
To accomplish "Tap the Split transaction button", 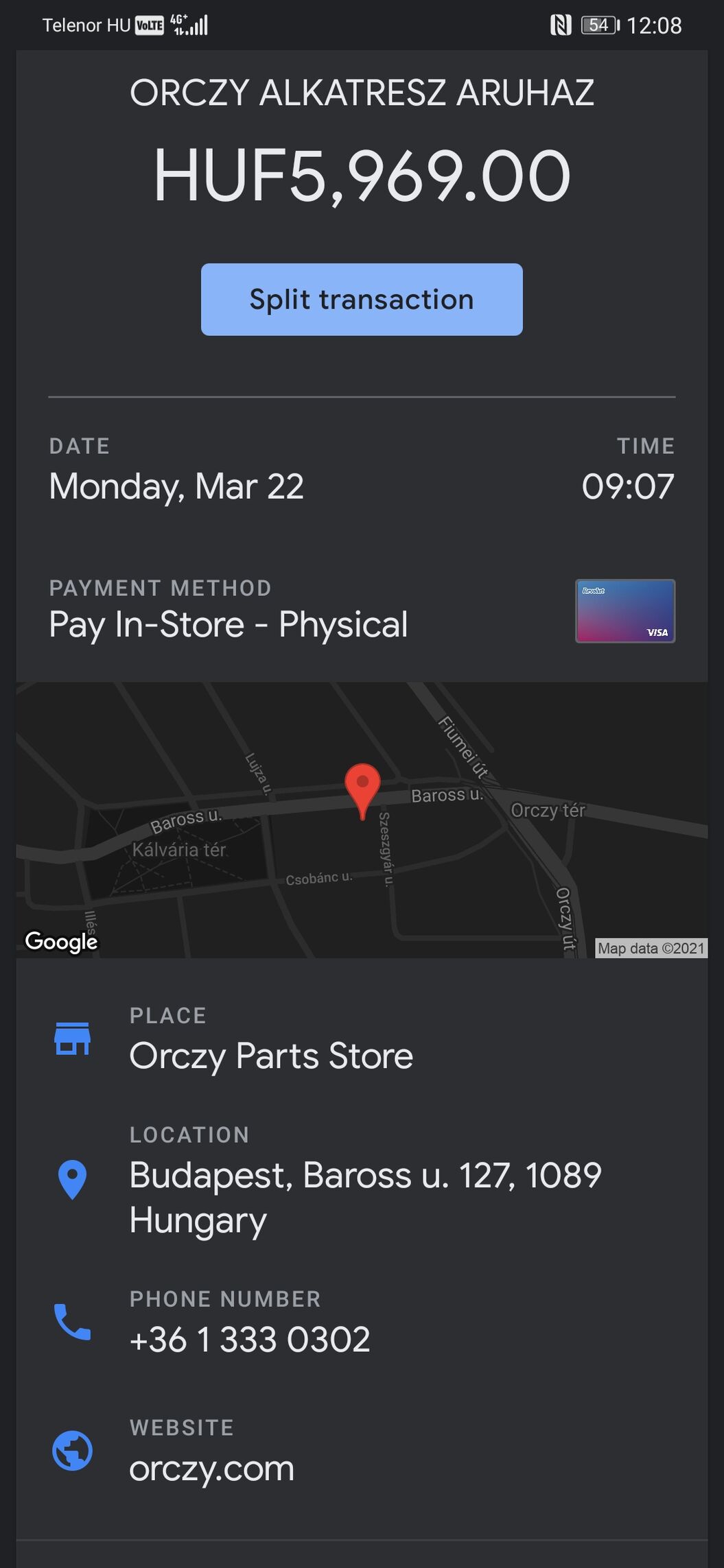I will pos(362,300).
